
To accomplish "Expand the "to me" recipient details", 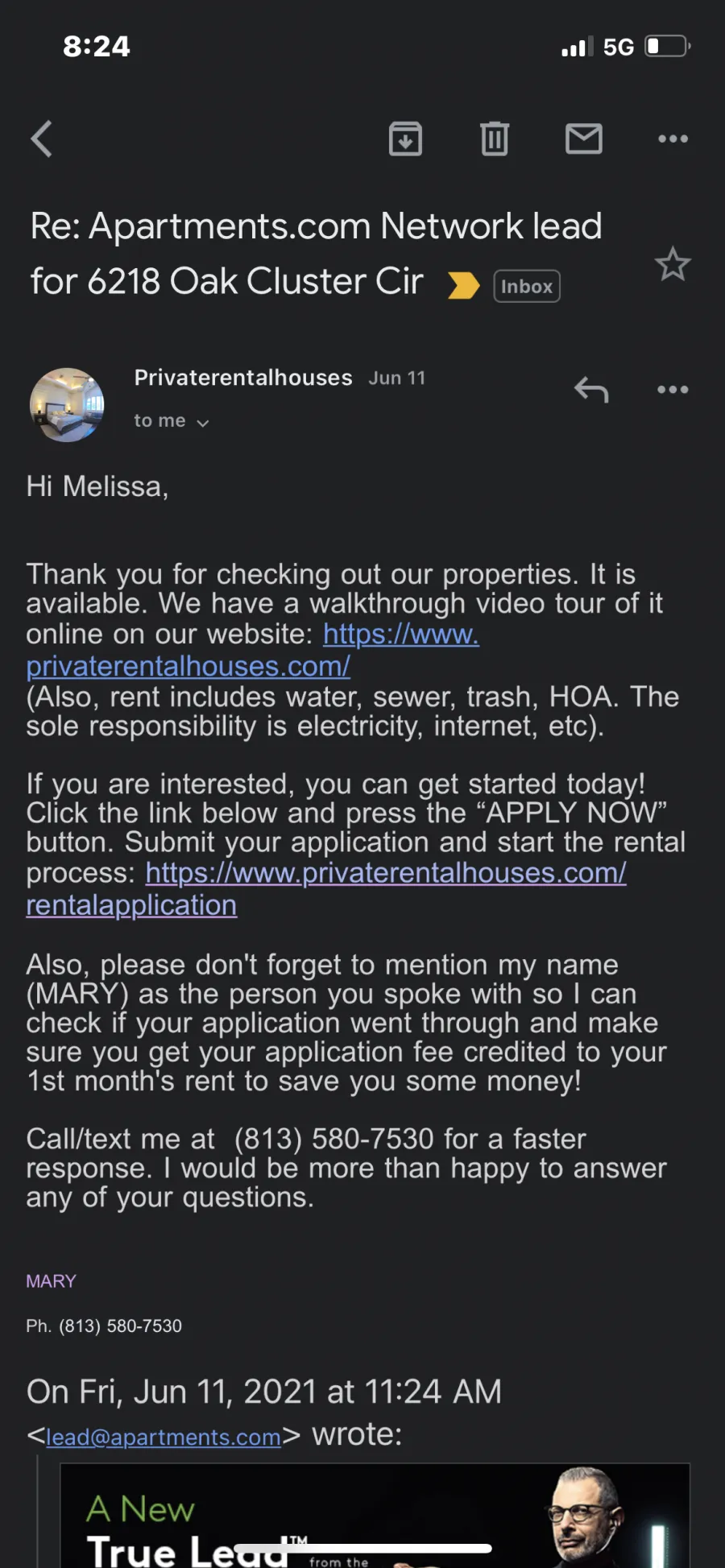I will point(172,421).
